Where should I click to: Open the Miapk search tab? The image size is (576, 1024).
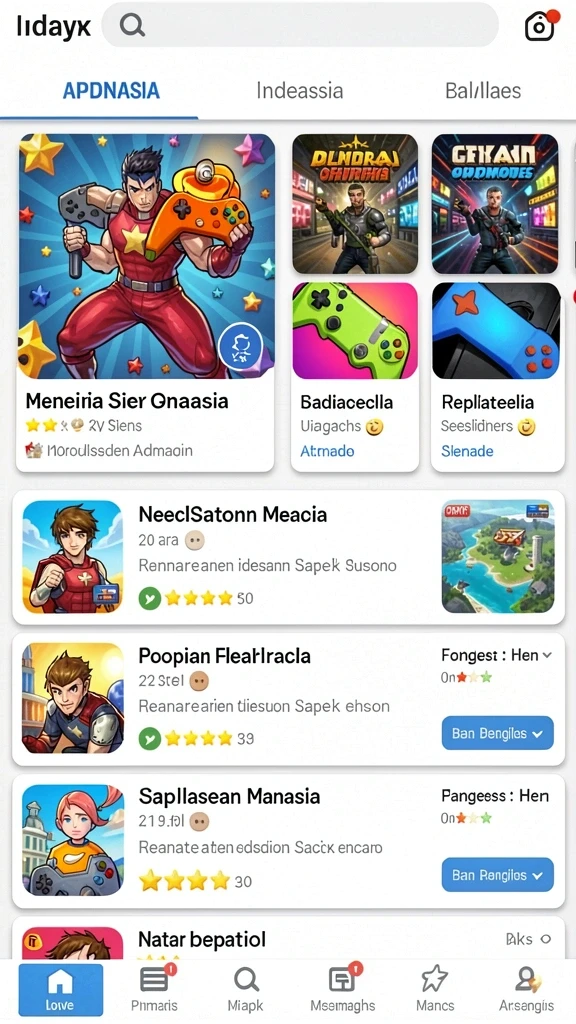pyautogui.click(x=246, y=989)
